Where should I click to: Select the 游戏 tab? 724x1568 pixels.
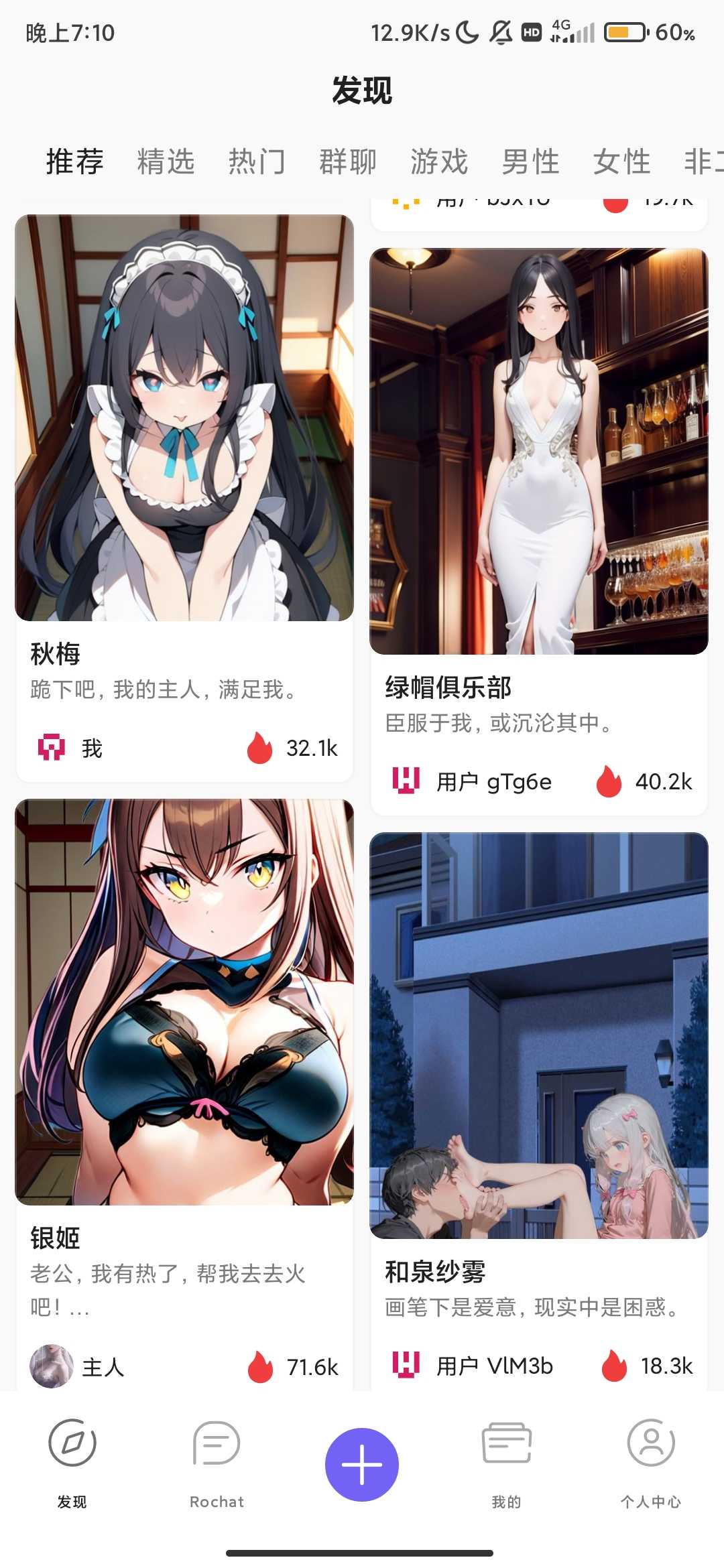coord(439,161)
